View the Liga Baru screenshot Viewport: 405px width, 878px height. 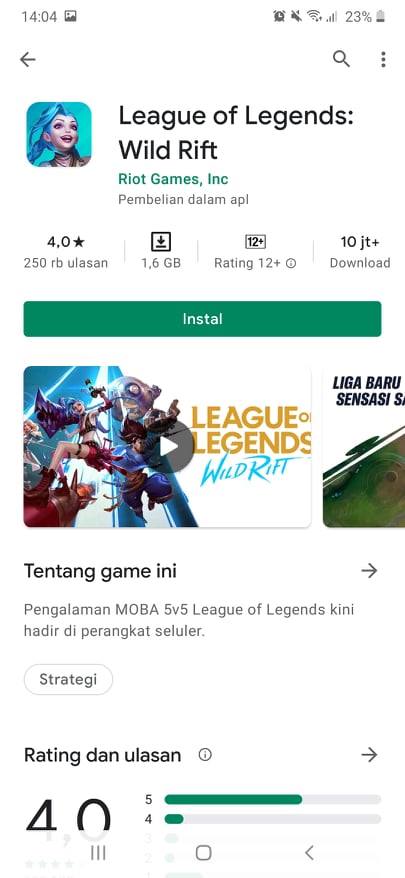tap(364, 446)
